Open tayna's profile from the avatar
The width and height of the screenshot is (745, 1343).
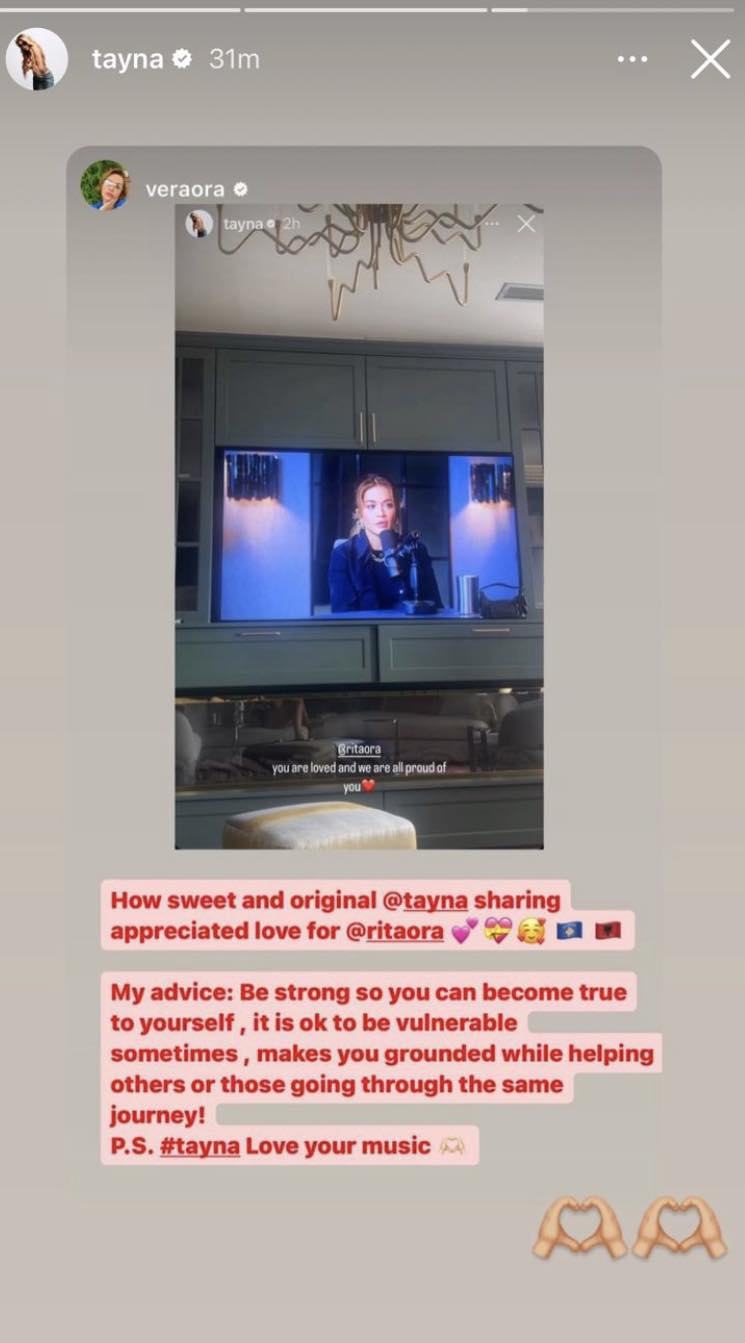click(37, 59)
